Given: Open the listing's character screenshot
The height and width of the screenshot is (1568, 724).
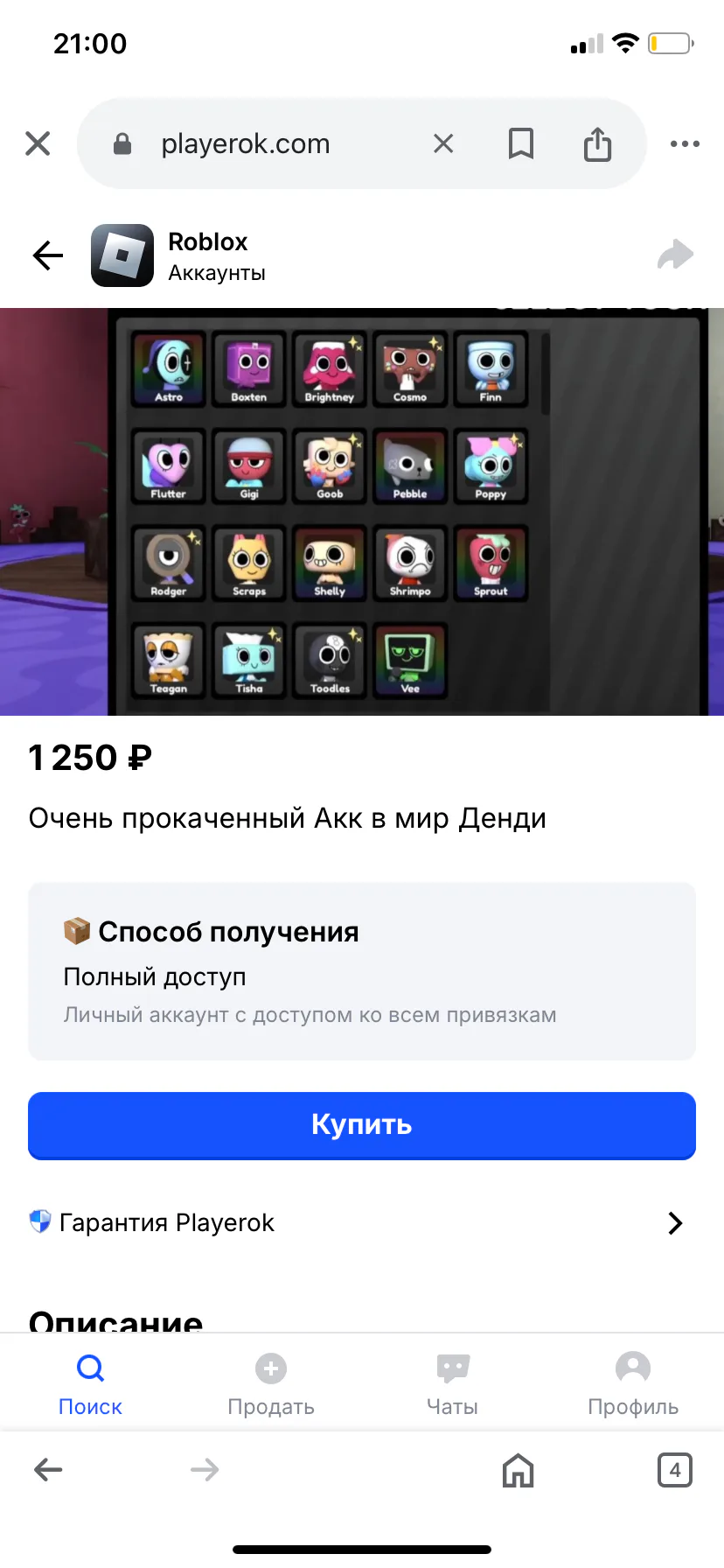Looking at the screenshot, I should tap(362, 512).
